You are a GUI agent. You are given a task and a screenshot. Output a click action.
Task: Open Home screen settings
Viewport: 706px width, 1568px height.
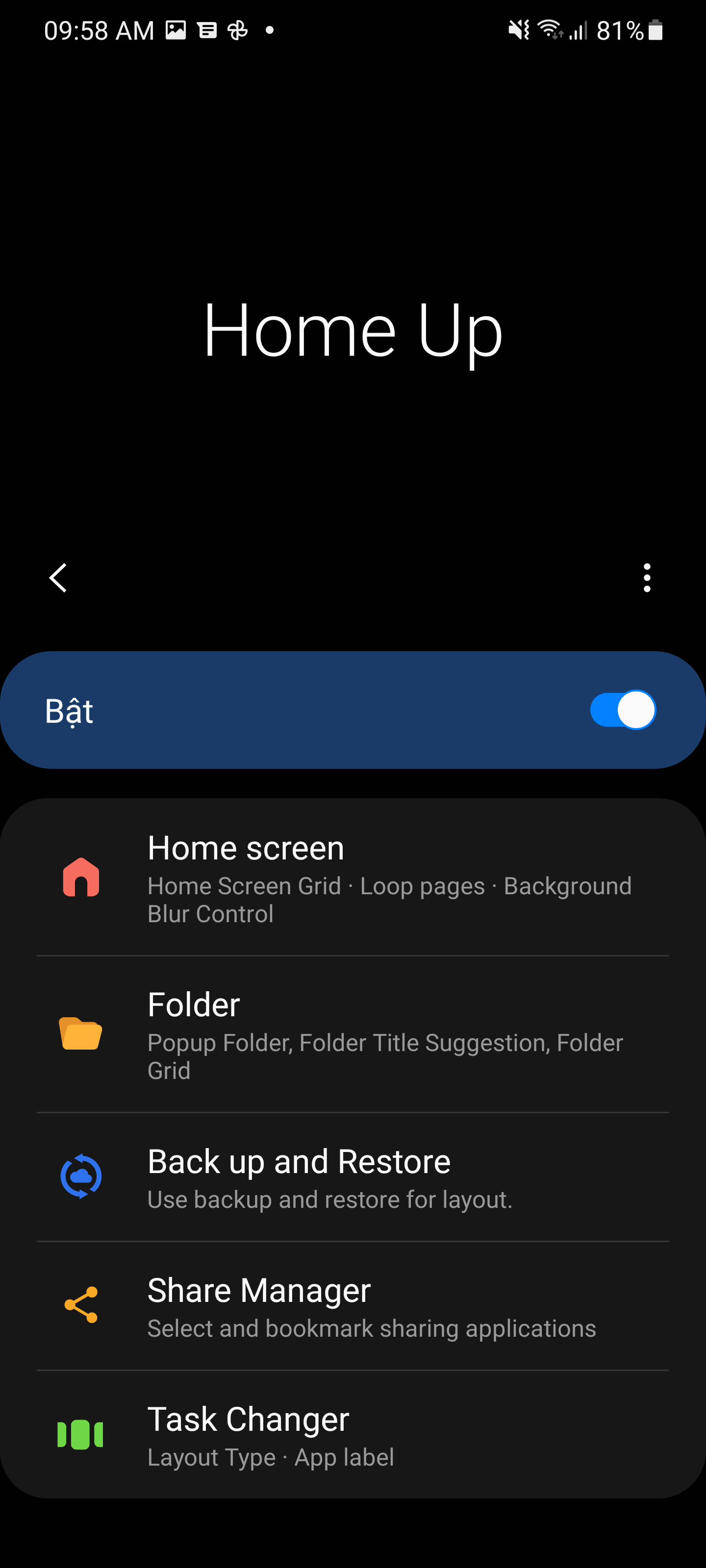353,878
